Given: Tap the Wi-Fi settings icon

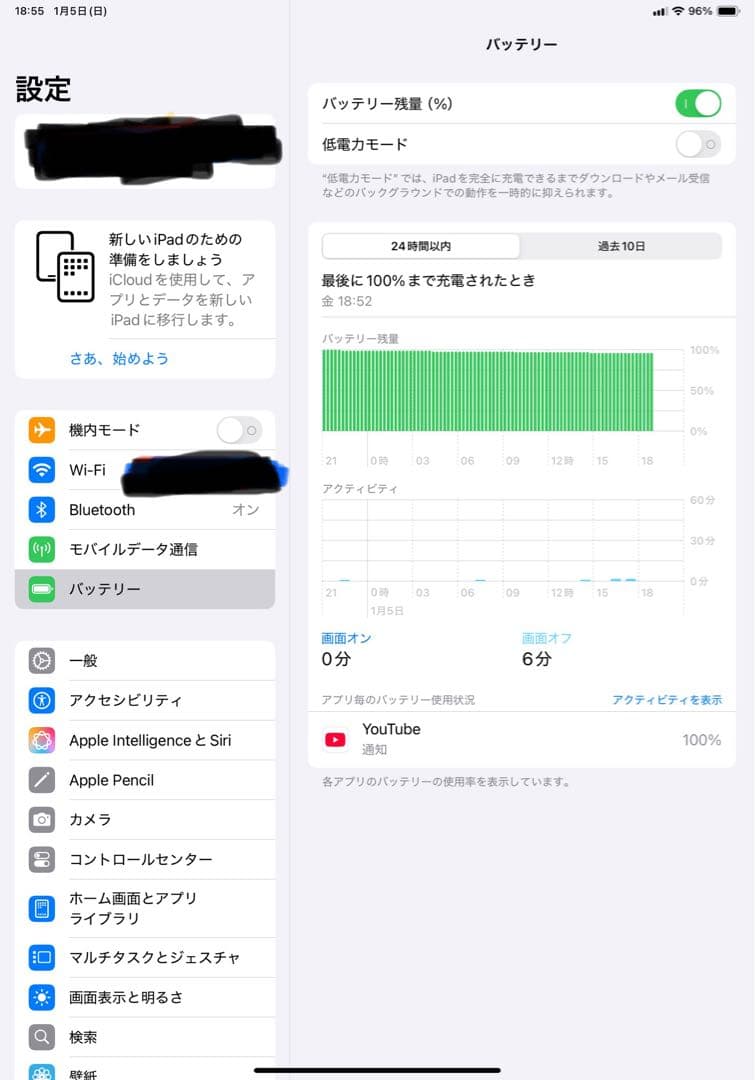Looking at the screenshot, I should (40, 470).
